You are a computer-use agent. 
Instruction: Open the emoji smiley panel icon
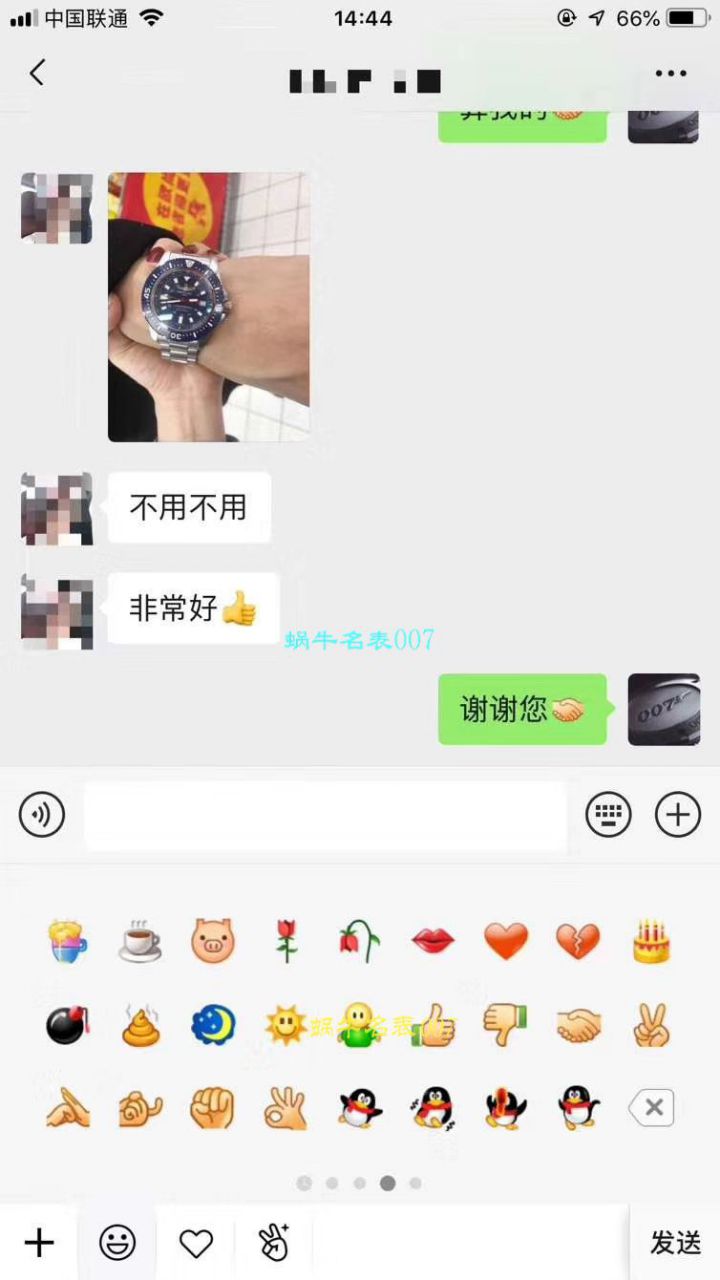click(118, 1243)
